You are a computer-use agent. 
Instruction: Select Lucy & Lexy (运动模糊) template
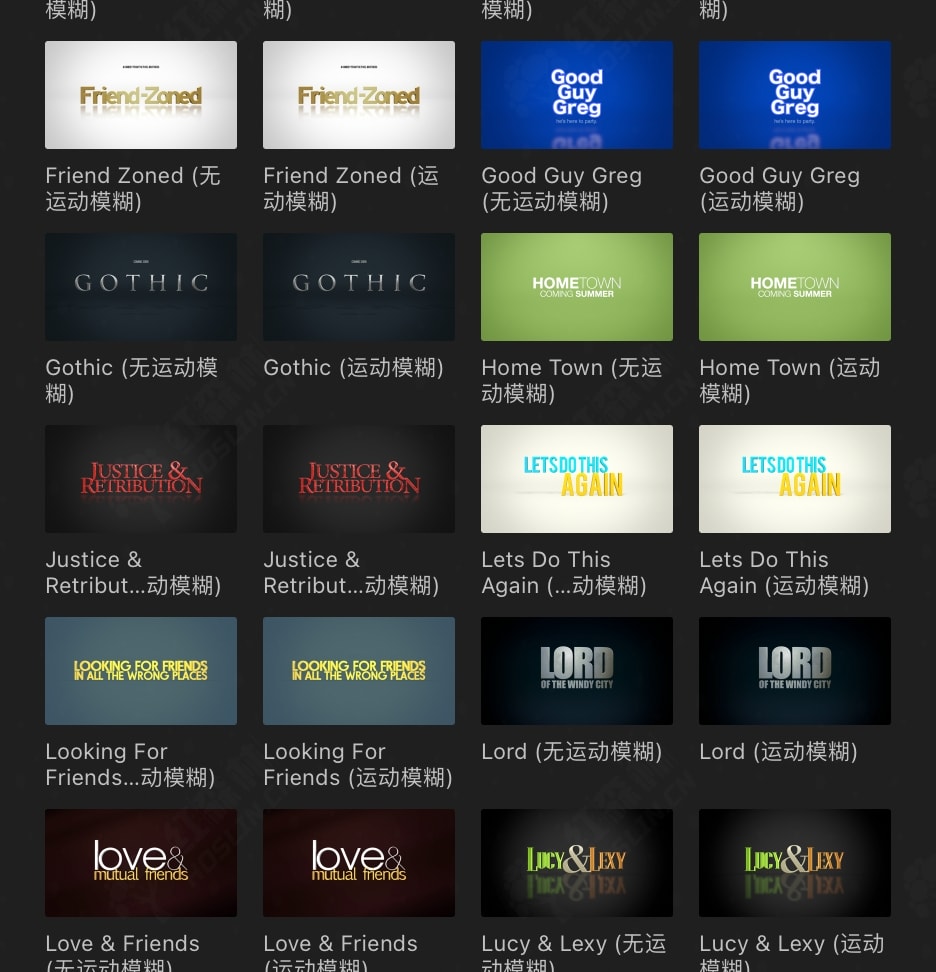(795, 863)
